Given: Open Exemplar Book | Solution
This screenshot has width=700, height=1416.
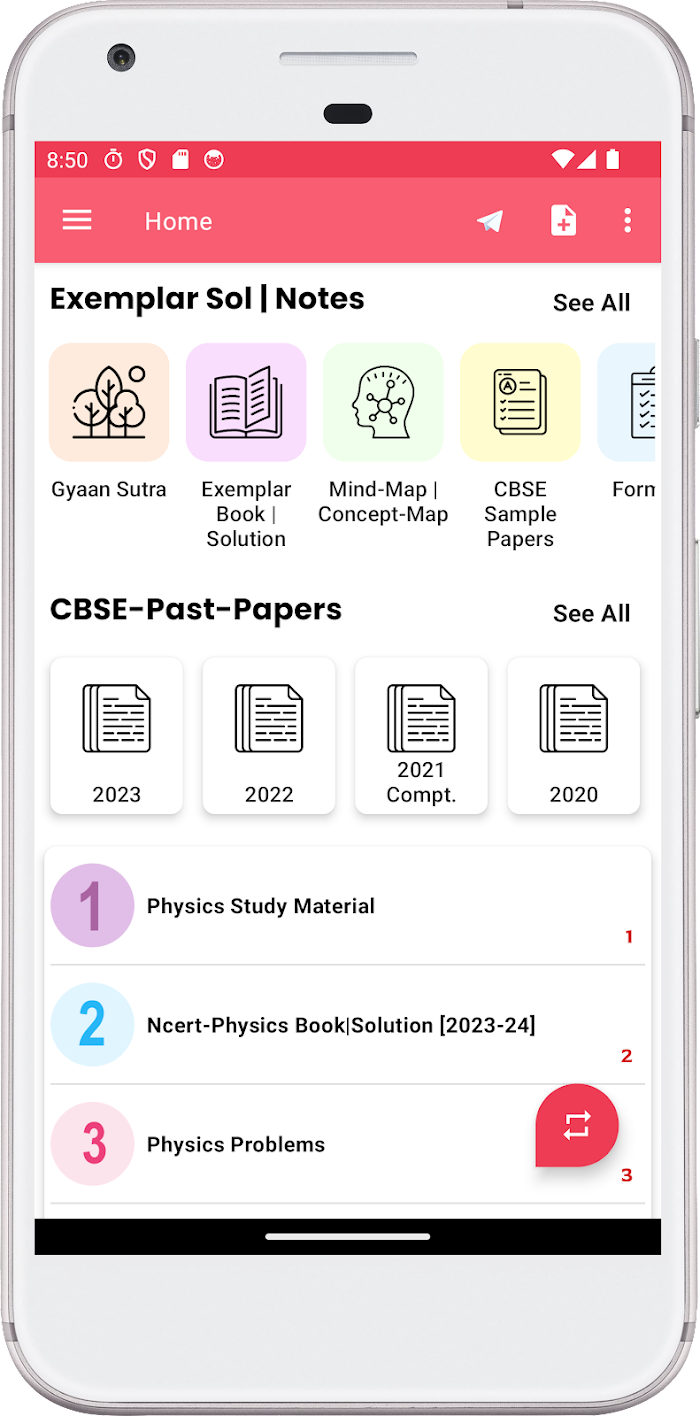Looking at the screenshot, I should tap(246, 446).
